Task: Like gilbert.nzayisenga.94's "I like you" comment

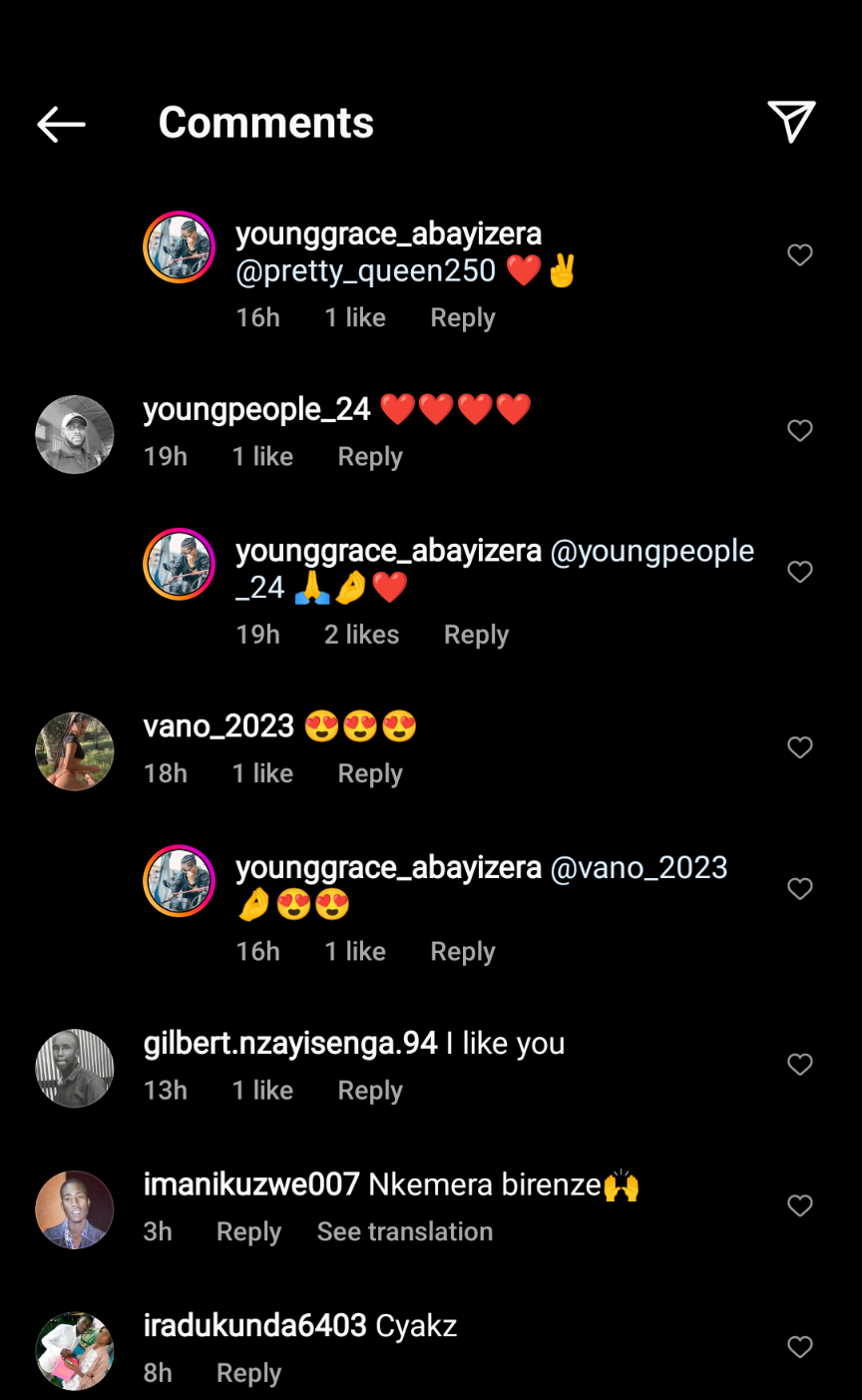Action: [x=800, y=1065]
